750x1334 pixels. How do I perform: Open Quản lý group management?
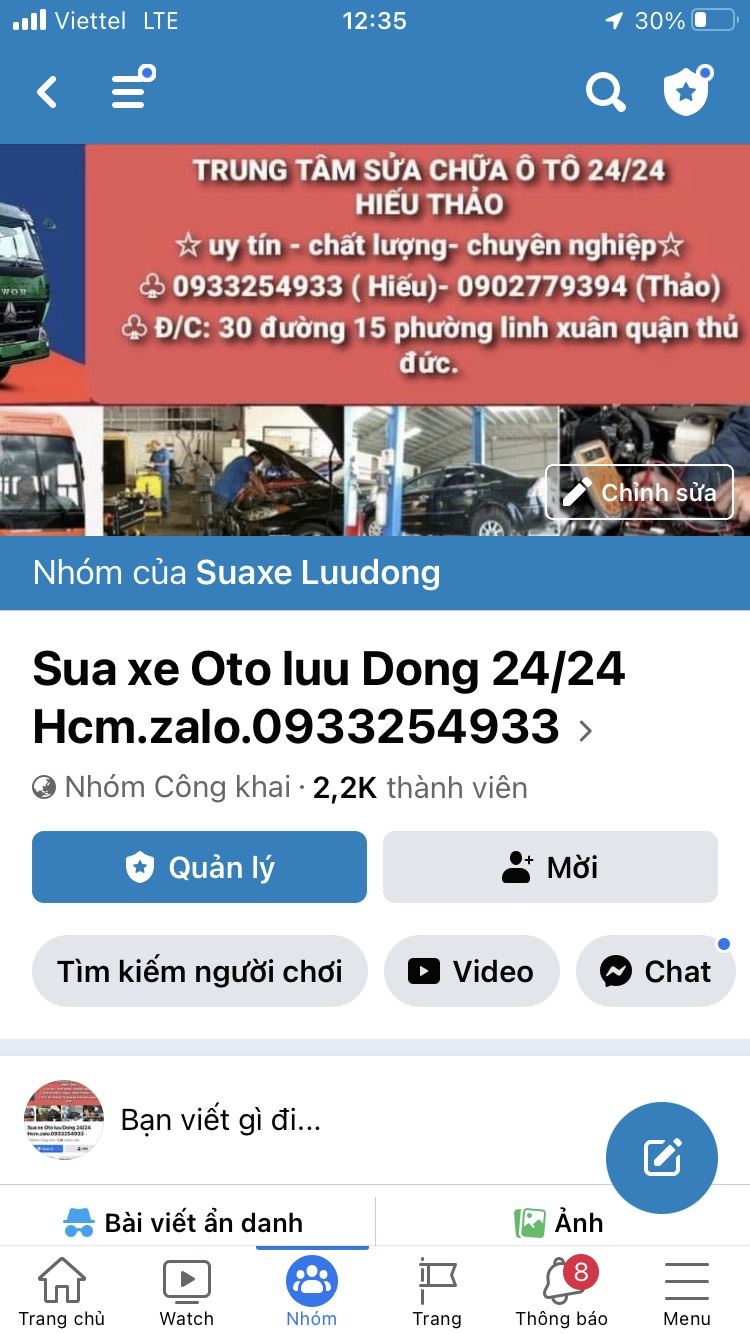click(x=200, y=867)
